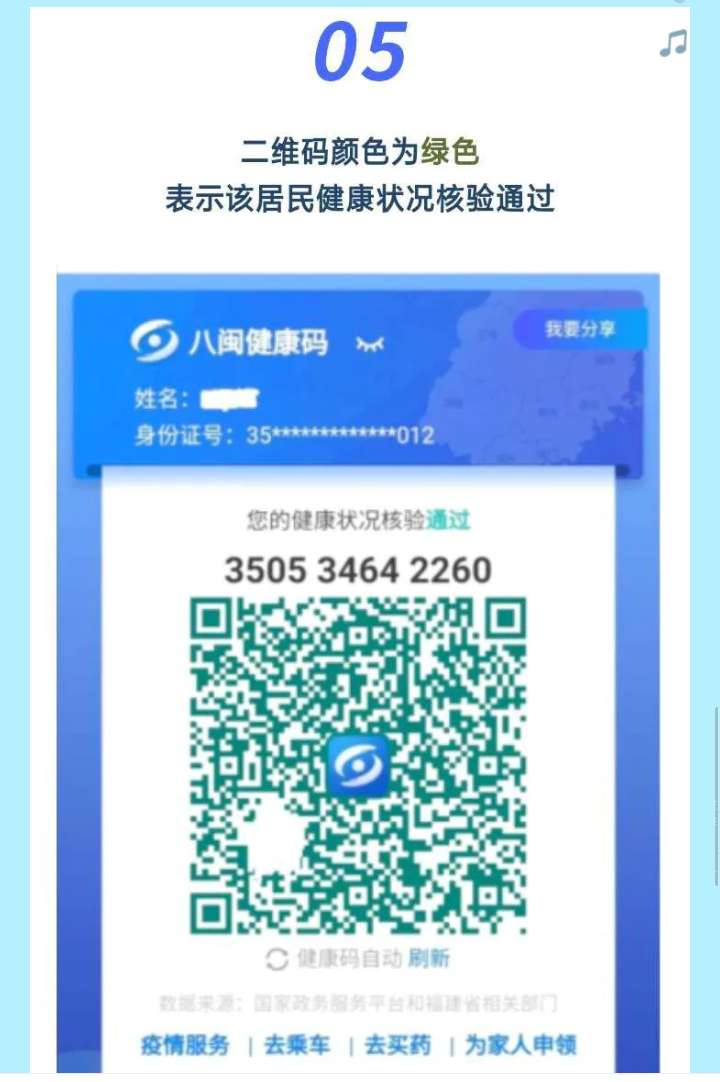
Task: Toggle the background music note icon
Action: [x=673, y=44]
